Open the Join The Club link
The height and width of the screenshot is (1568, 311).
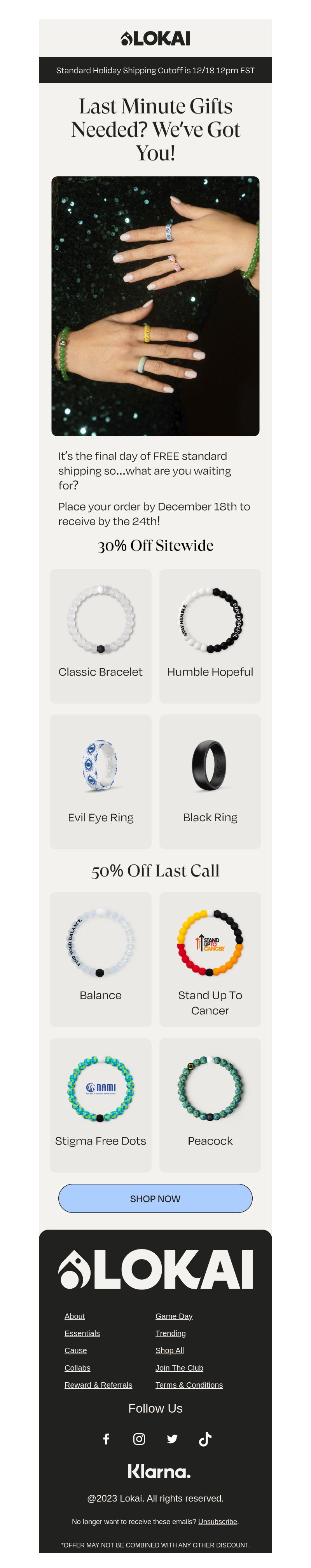[x=179, y=1367]
